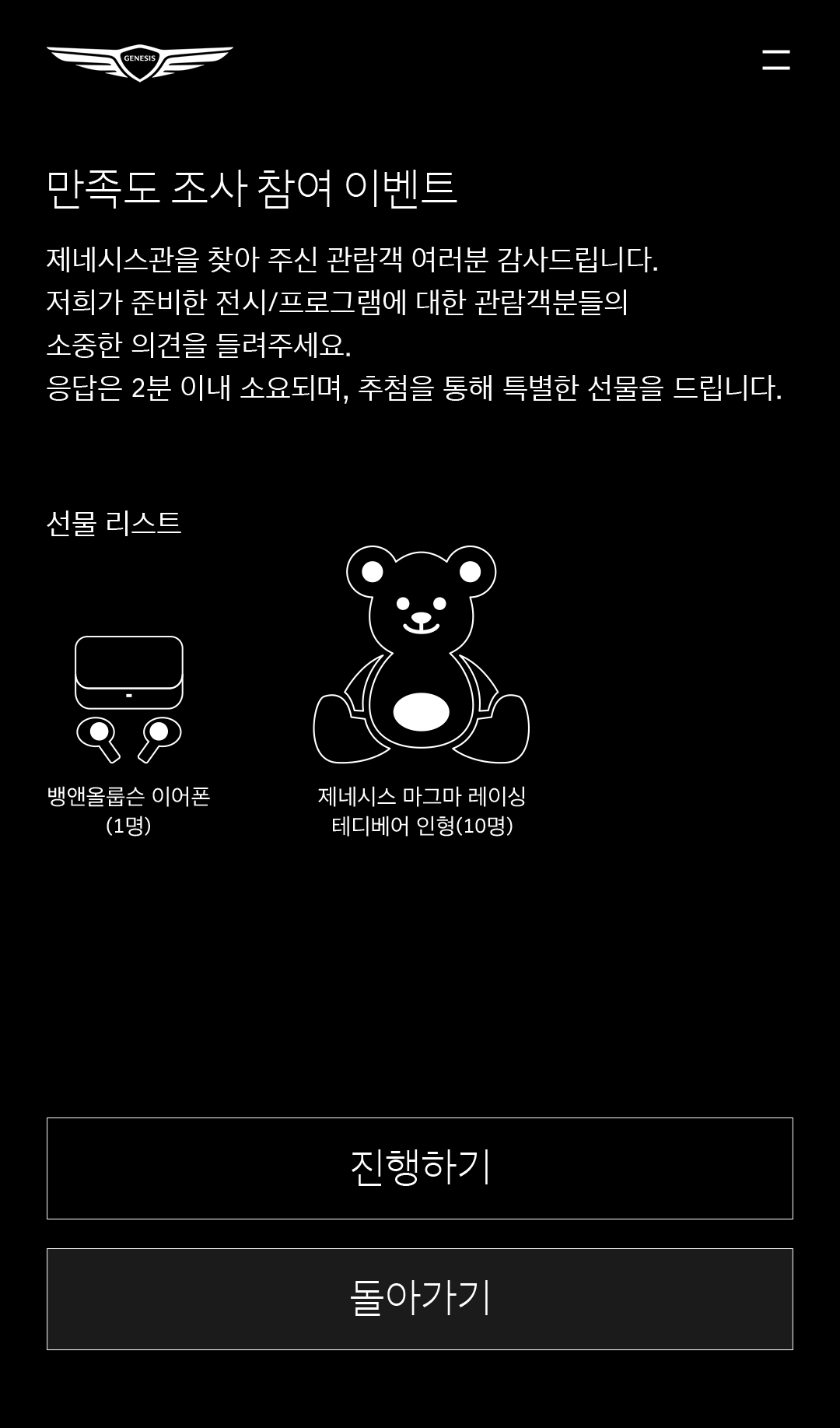Tap the 진행하기 button to start survey
This screenshot has height=1428, width=840.
click(x=420, y=1168)
